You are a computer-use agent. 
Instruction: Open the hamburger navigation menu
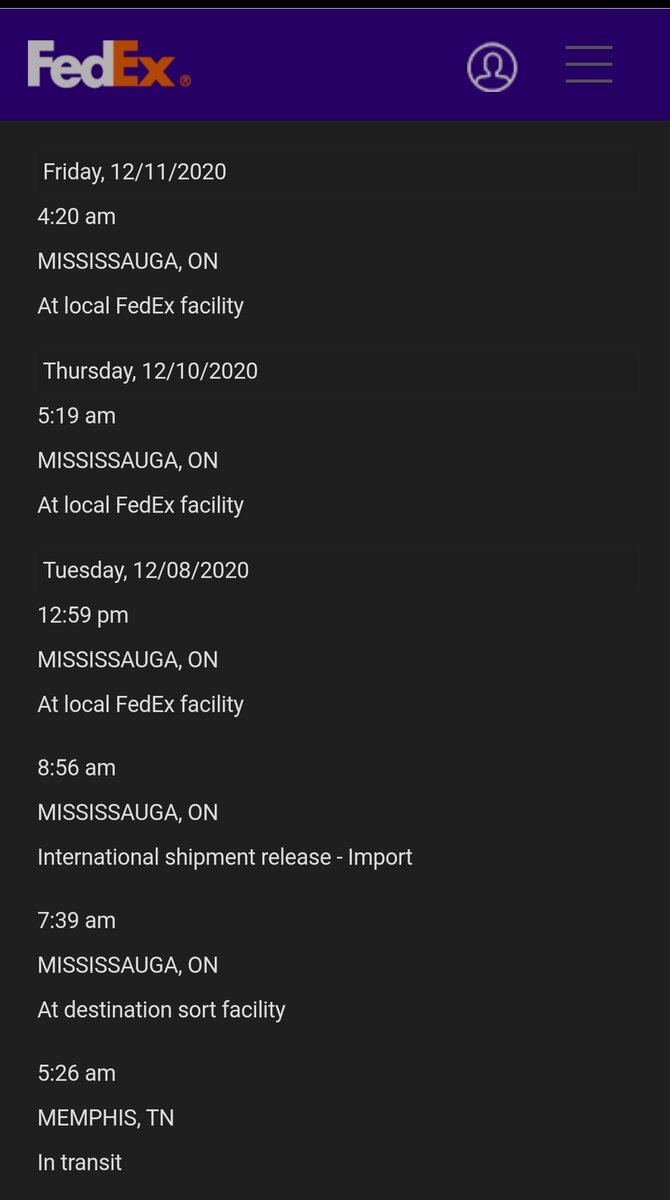588,65
